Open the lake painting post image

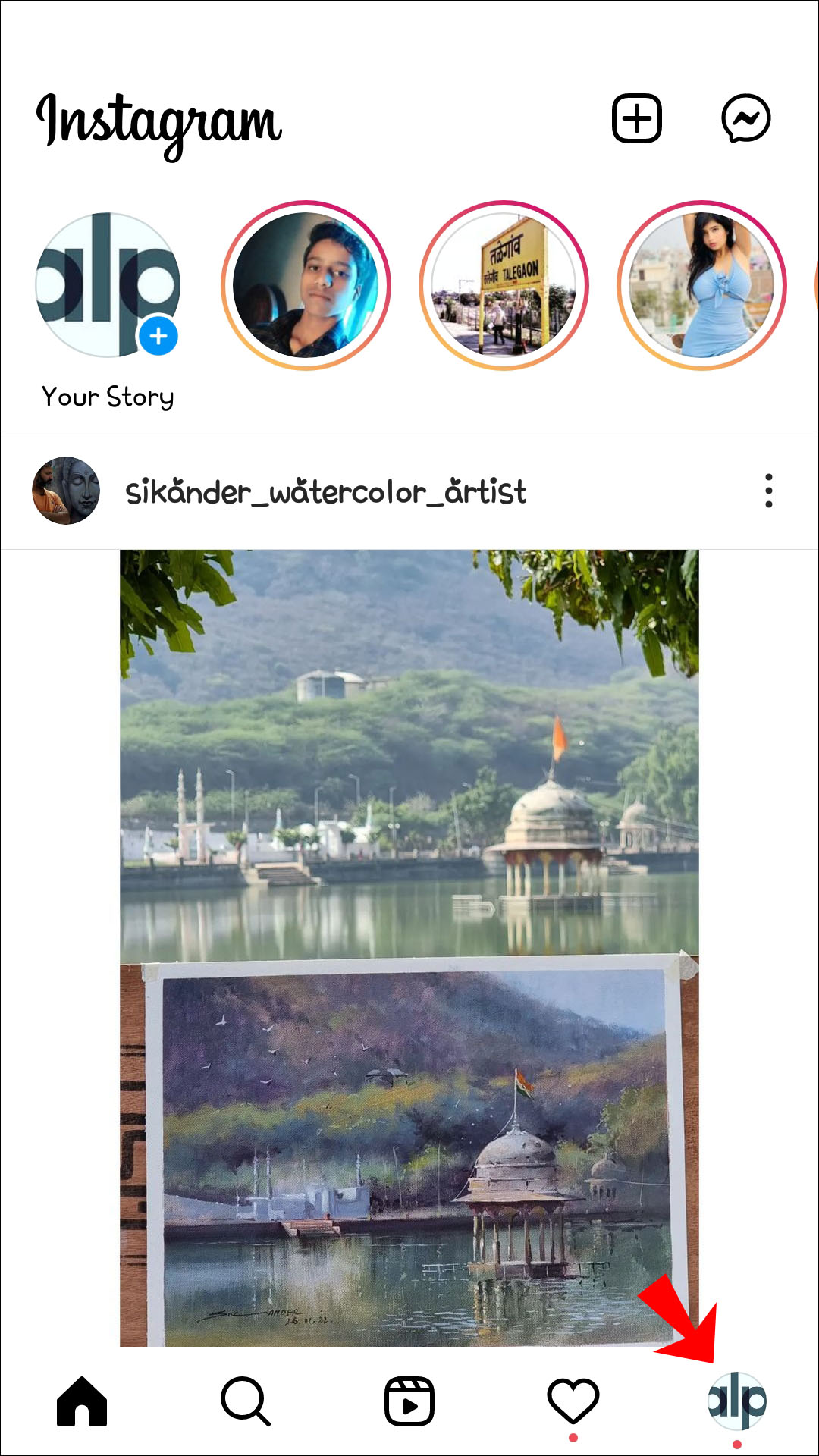(x=409, y=948)
